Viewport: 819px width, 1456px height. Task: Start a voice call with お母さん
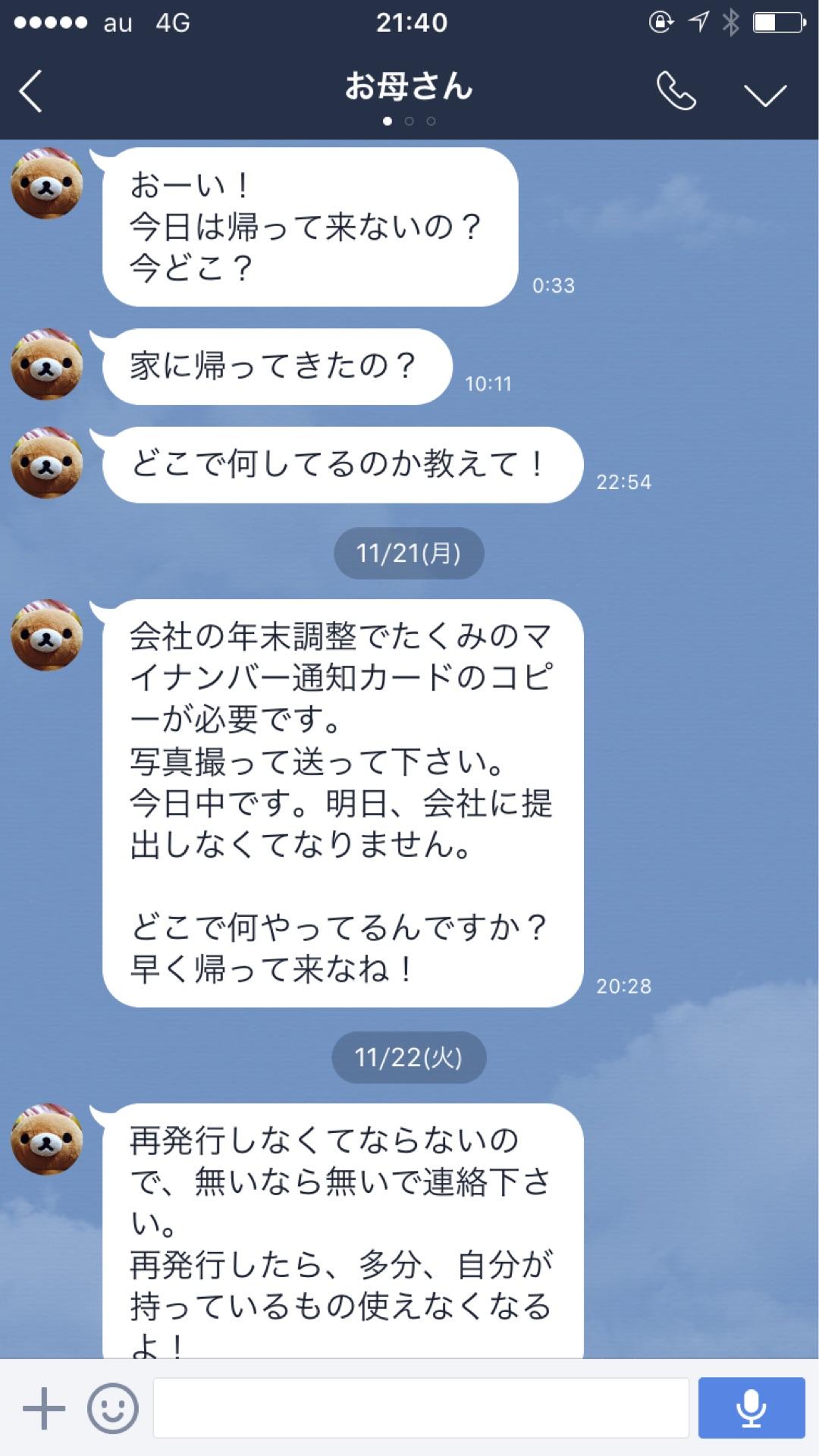(677, 89)
